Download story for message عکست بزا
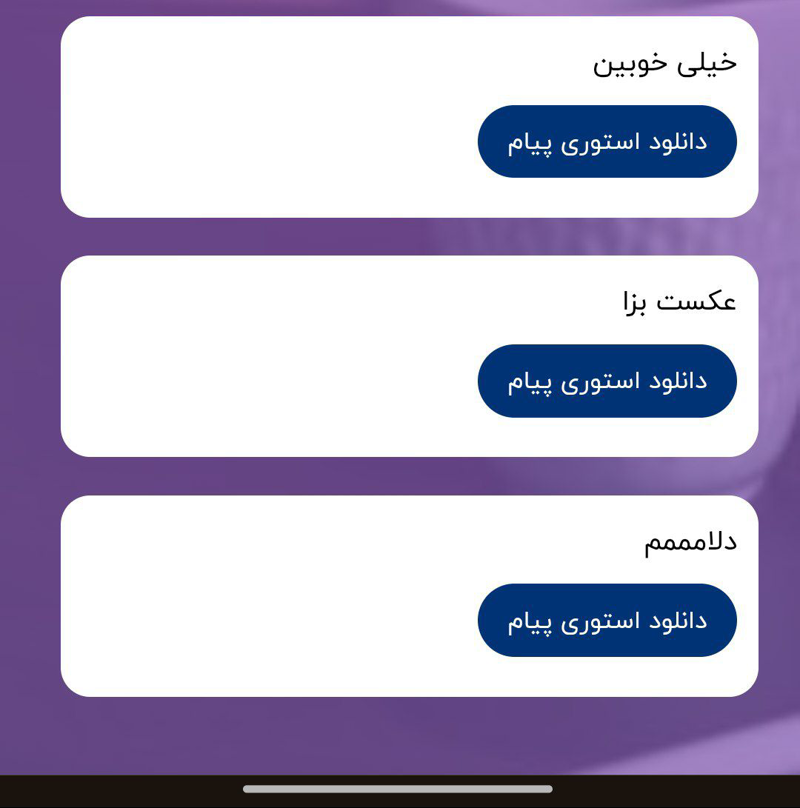 click(x=607, y=381)
